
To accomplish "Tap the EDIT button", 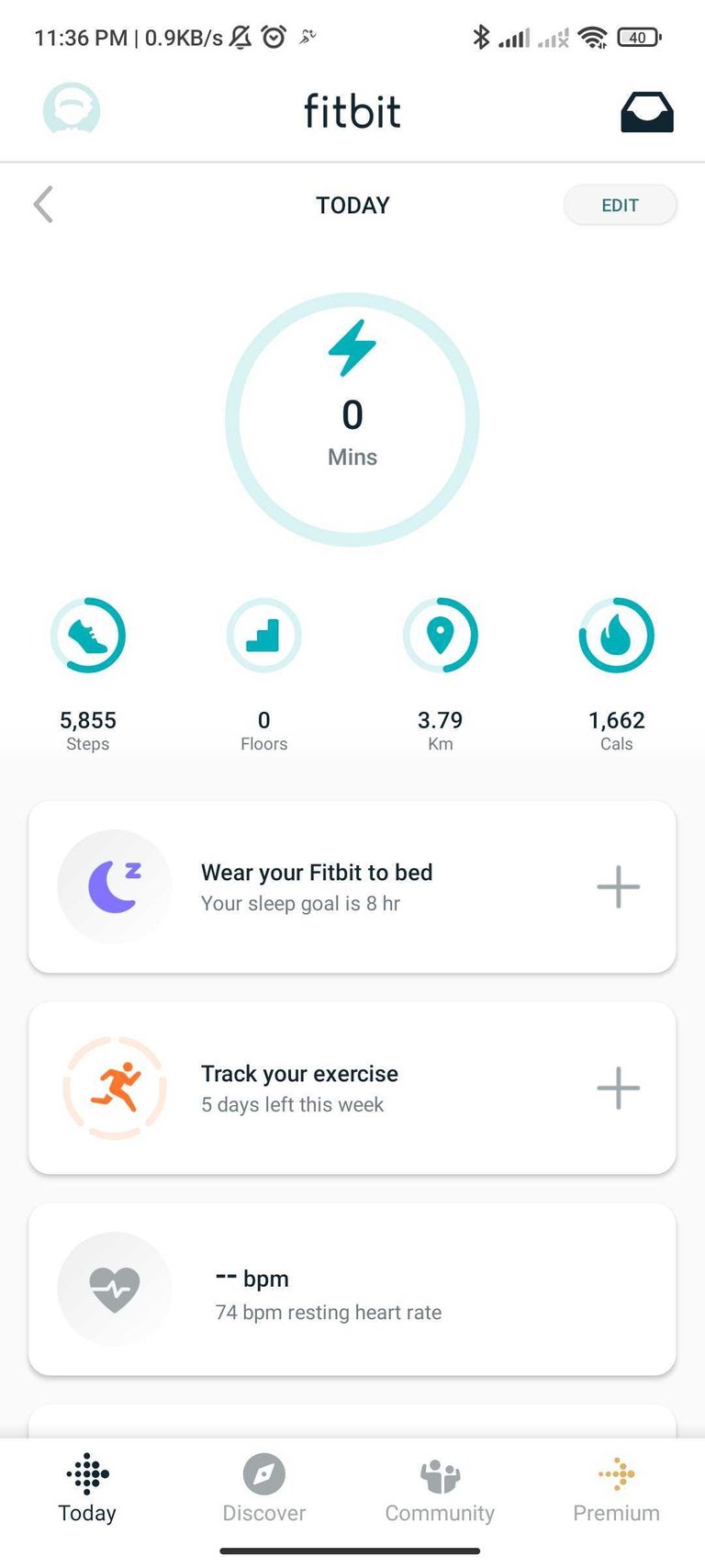I will [x=621, y=205].
